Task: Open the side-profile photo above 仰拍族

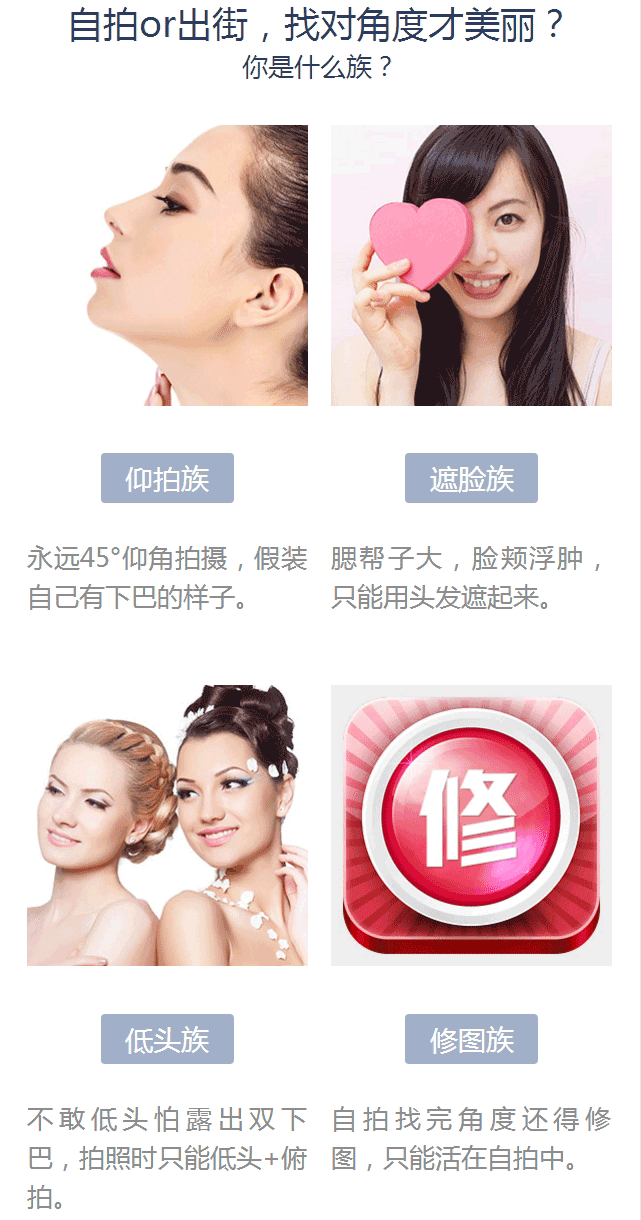Action: (x=167, y=265)
